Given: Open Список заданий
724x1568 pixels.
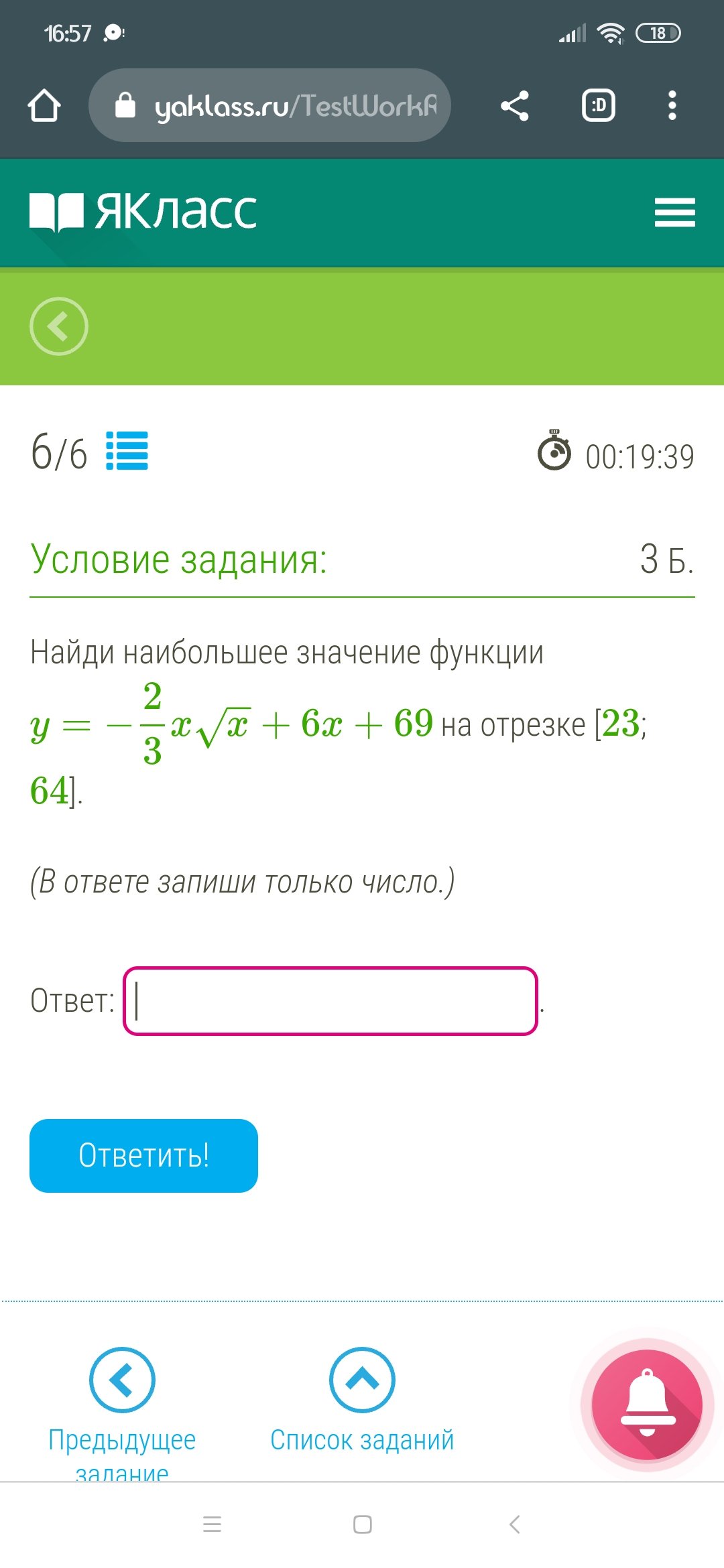Looking at the screenshot, I should [362, 1400].
